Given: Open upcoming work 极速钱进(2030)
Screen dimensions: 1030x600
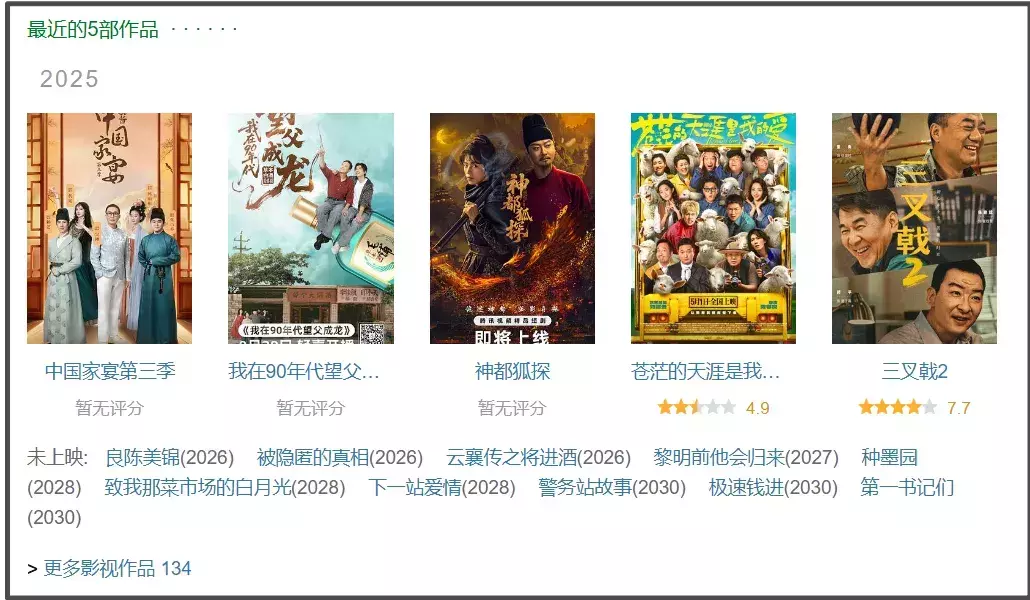Looking at the screenshot, I should coord(773,488).
